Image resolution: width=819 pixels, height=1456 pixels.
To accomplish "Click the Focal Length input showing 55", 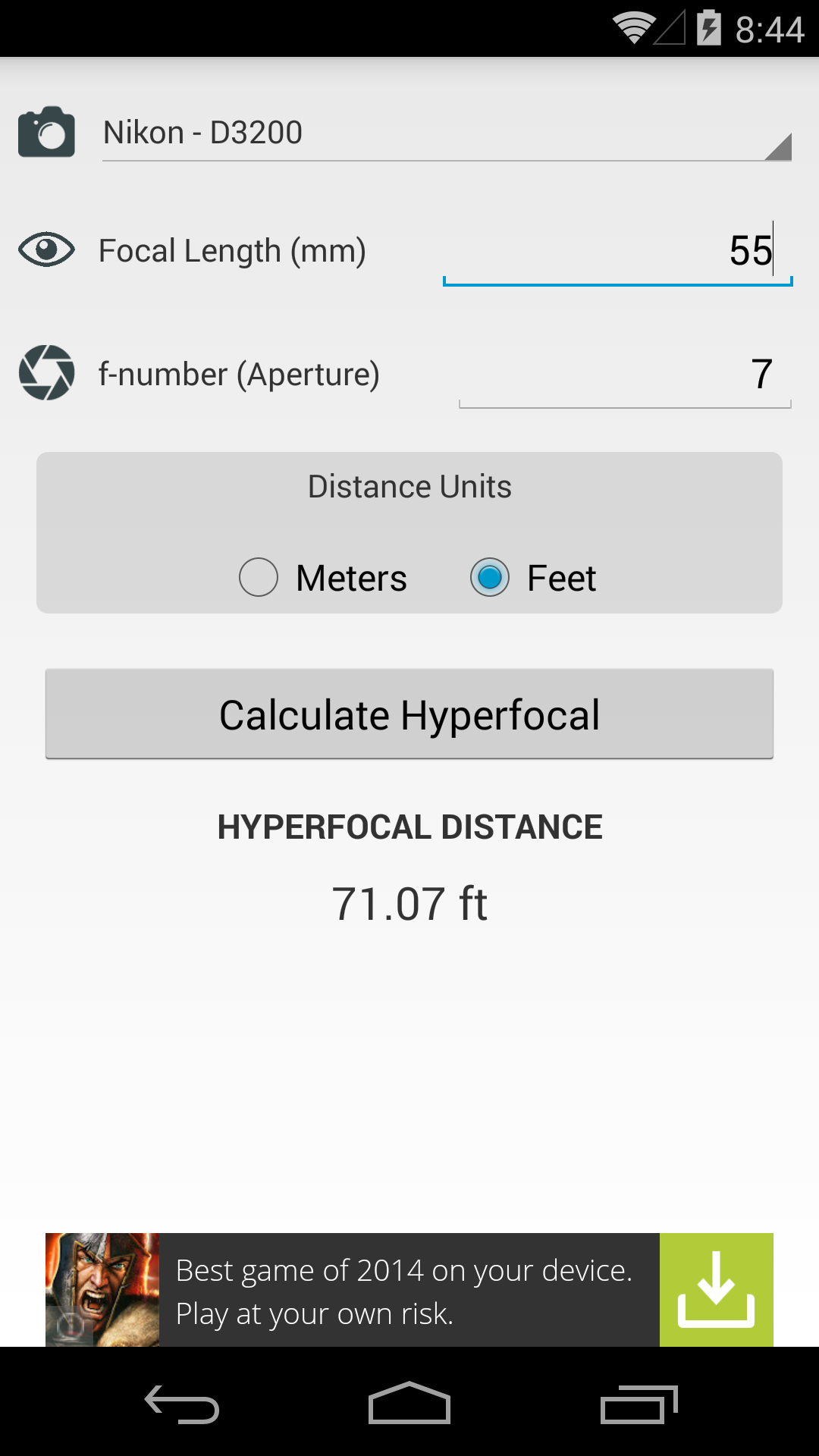I will (x=618, y=250).
